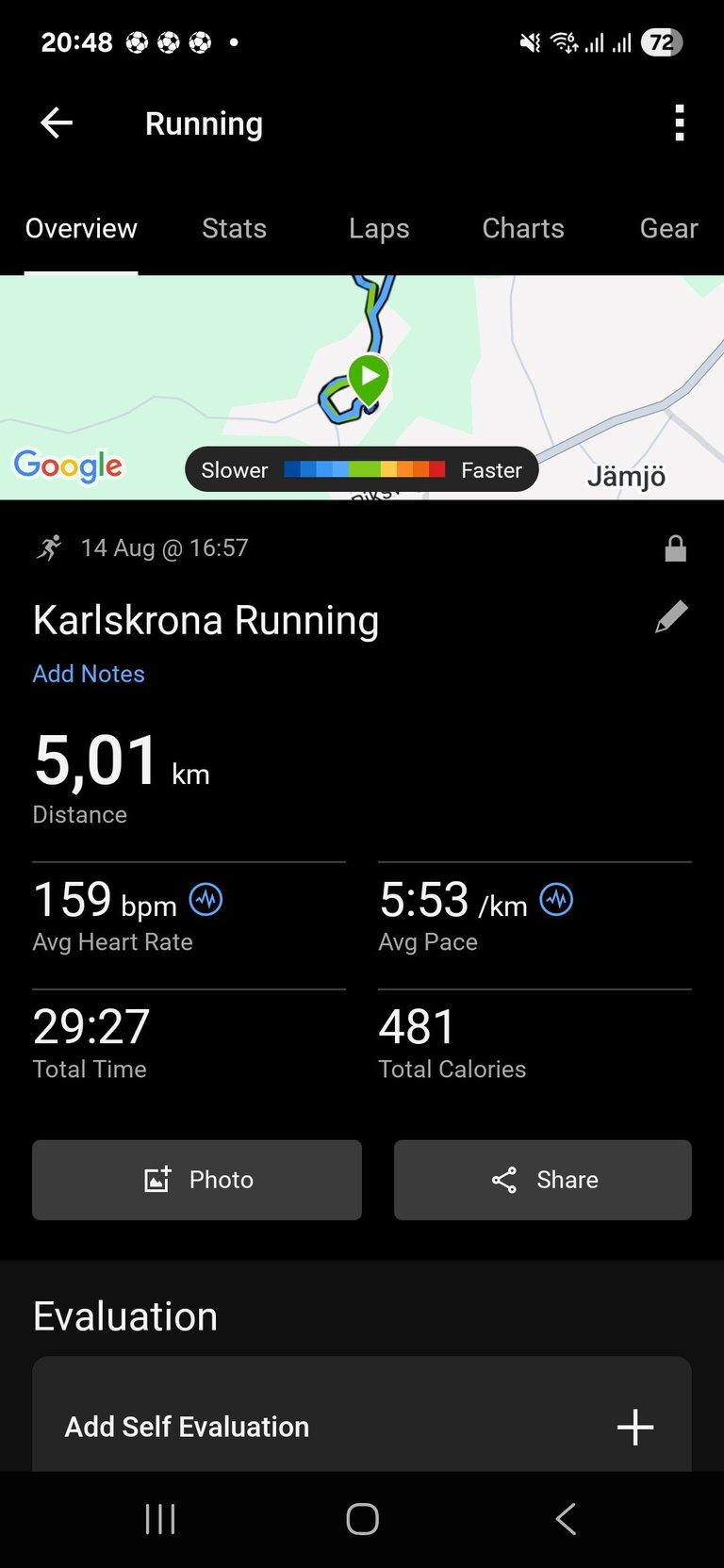Go back using the arrow beside Running
Viewport: 724px width, 1568px height.
coord(57,122)
